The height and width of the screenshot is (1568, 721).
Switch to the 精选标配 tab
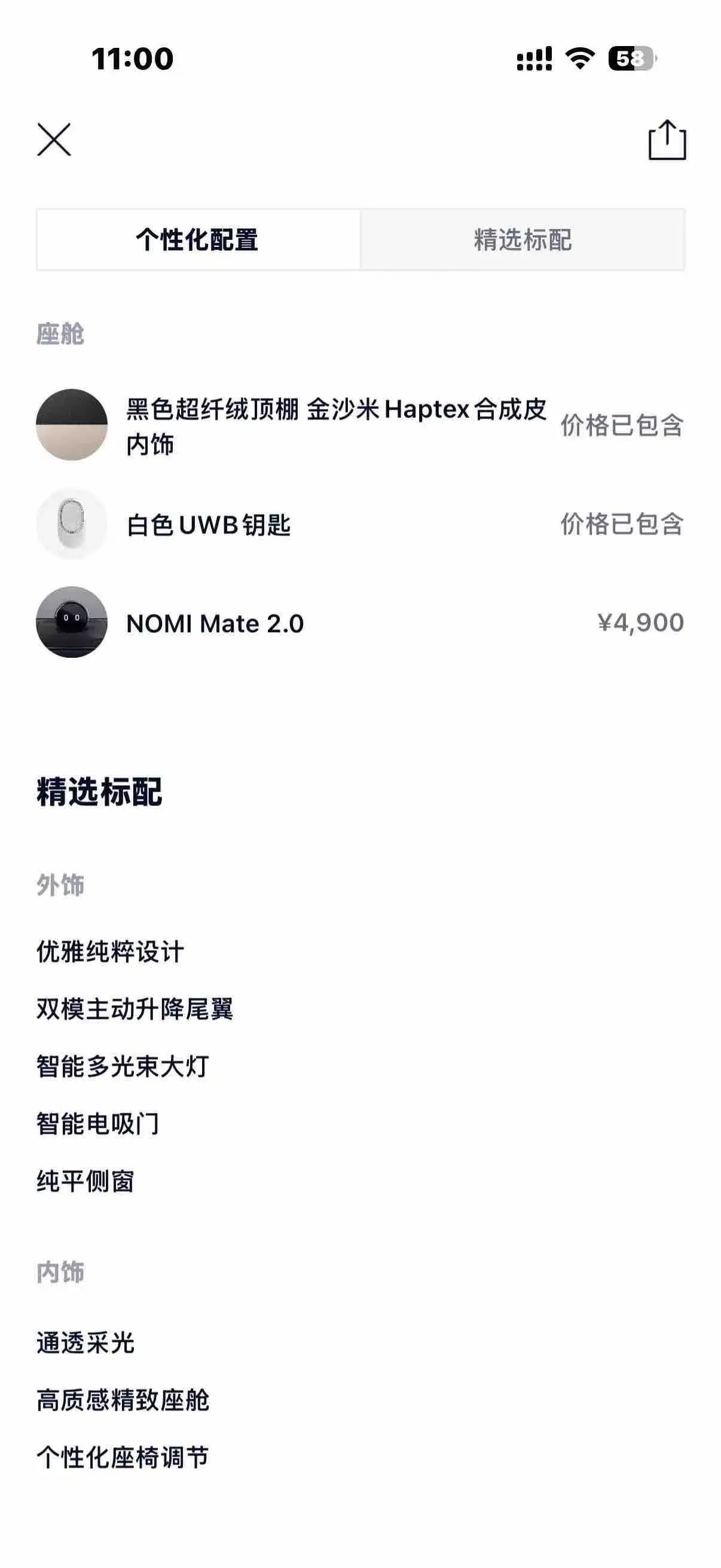pos(523,240)
